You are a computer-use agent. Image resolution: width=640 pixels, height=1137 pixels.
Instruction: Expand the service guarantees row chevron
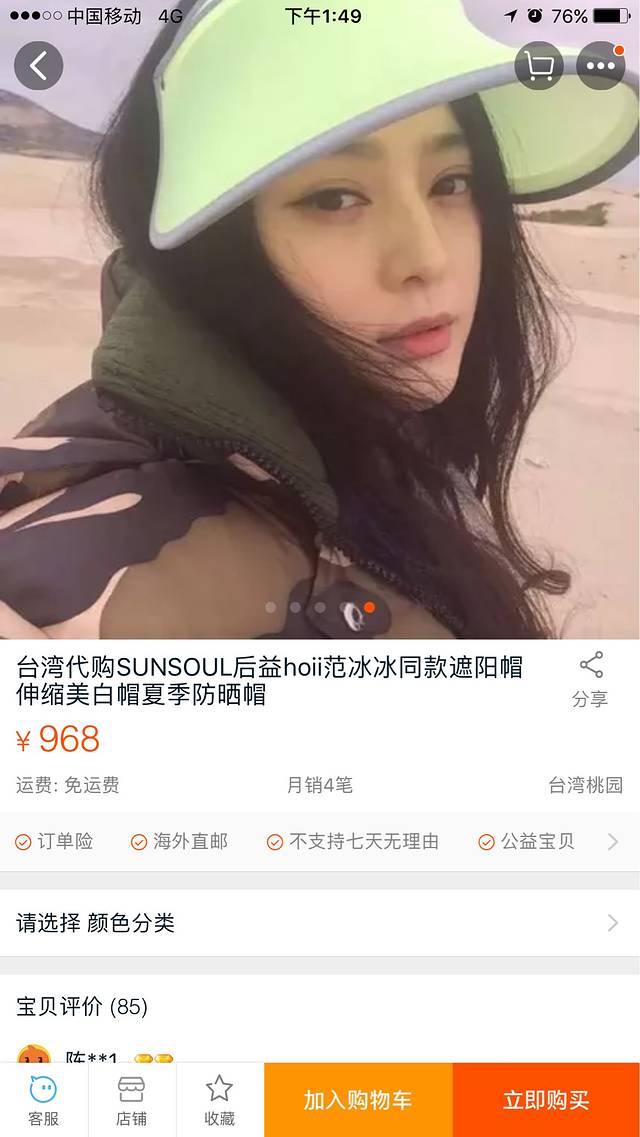tap(613, 842)
